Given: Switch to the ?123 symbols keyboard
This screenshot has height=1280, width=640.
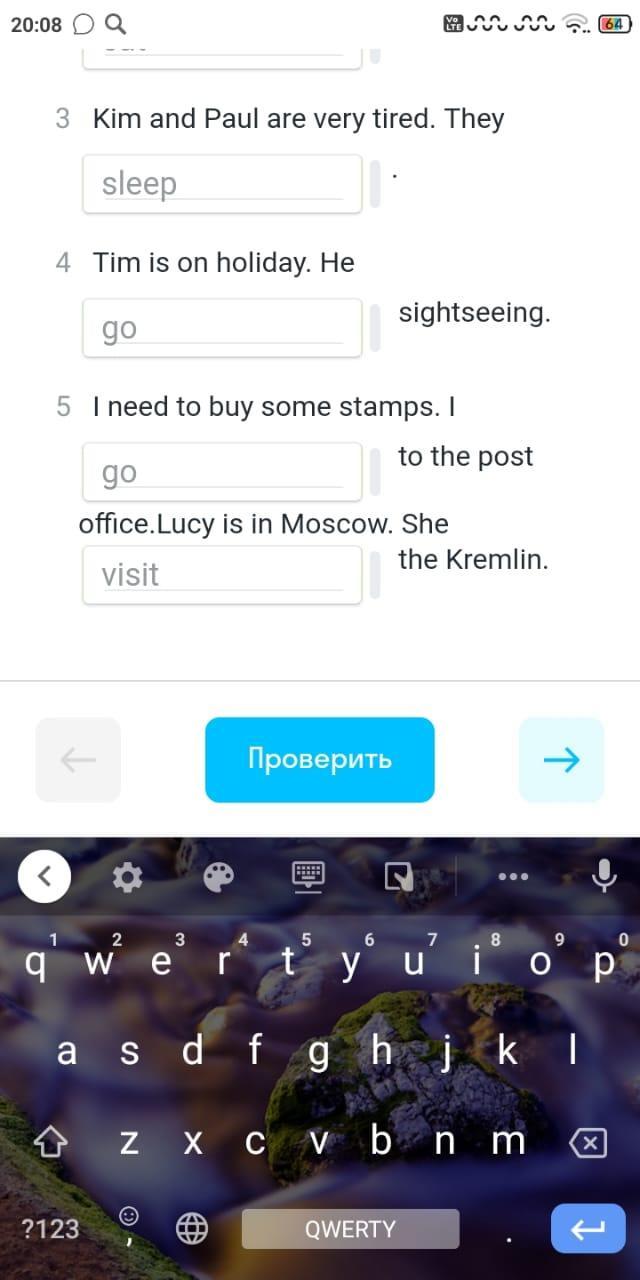Looking at the screenshot, I should 50,1228.
